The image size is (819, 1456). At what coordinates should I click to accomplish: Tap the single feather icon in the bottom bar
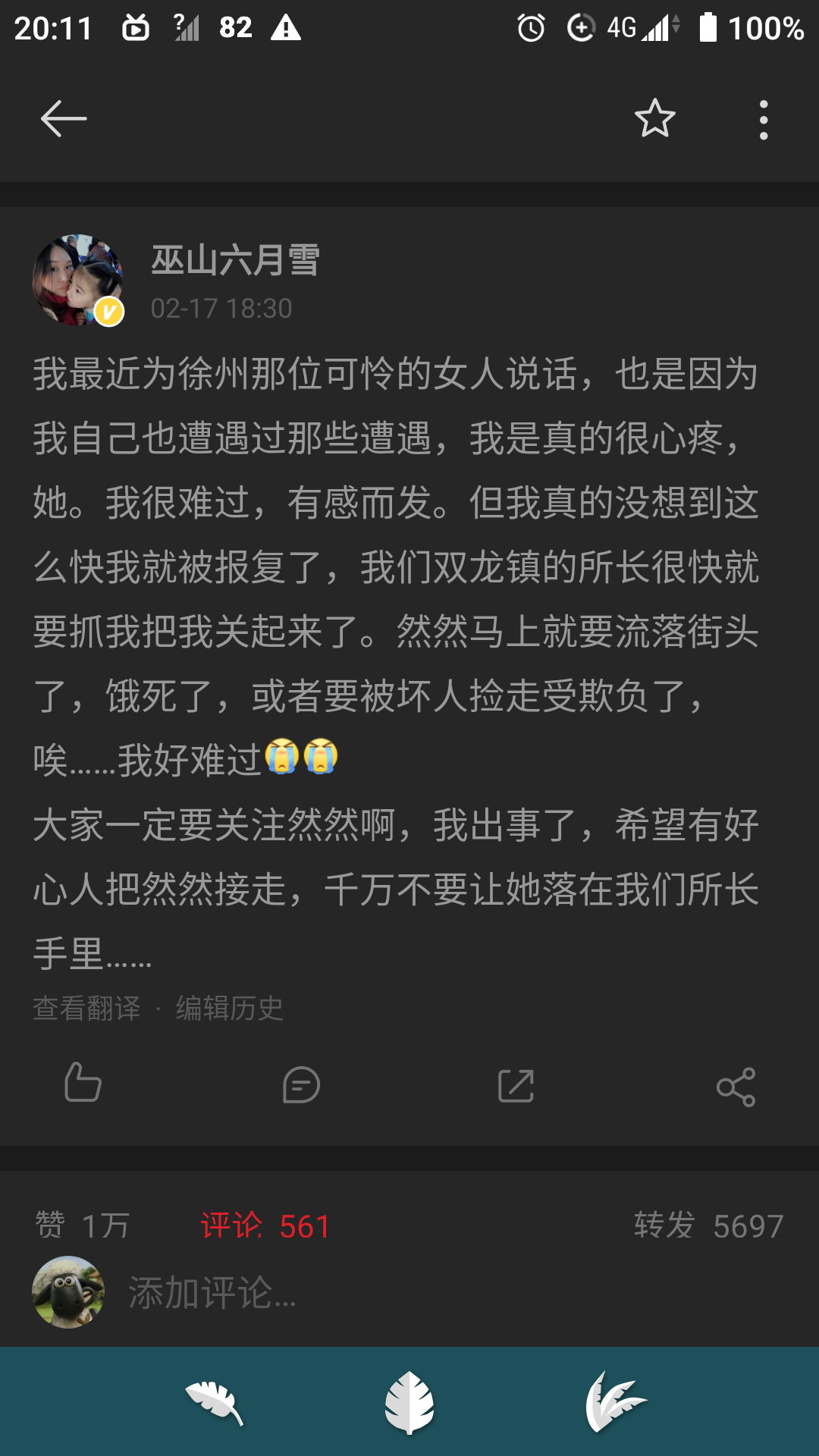215,1403
